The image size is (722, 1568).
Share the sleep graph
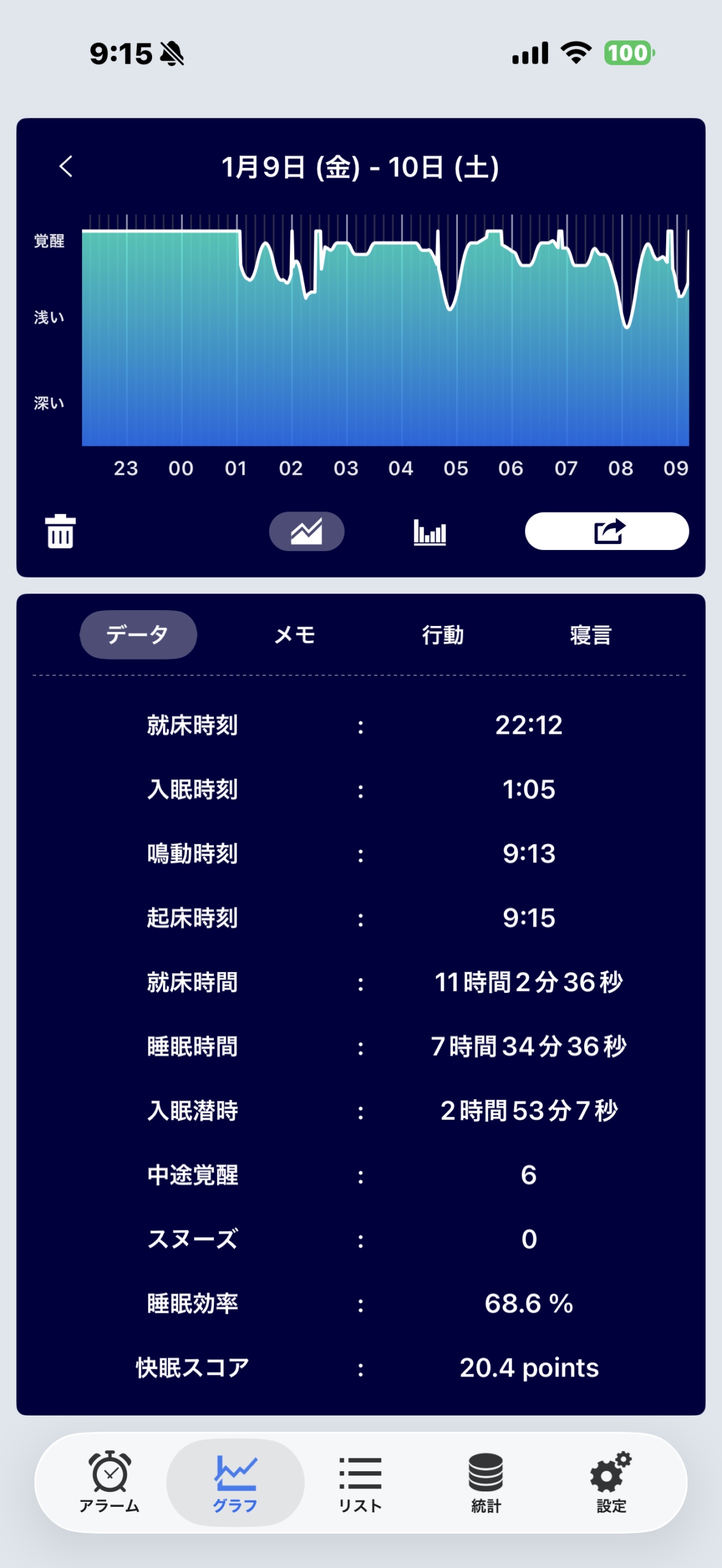607,531
